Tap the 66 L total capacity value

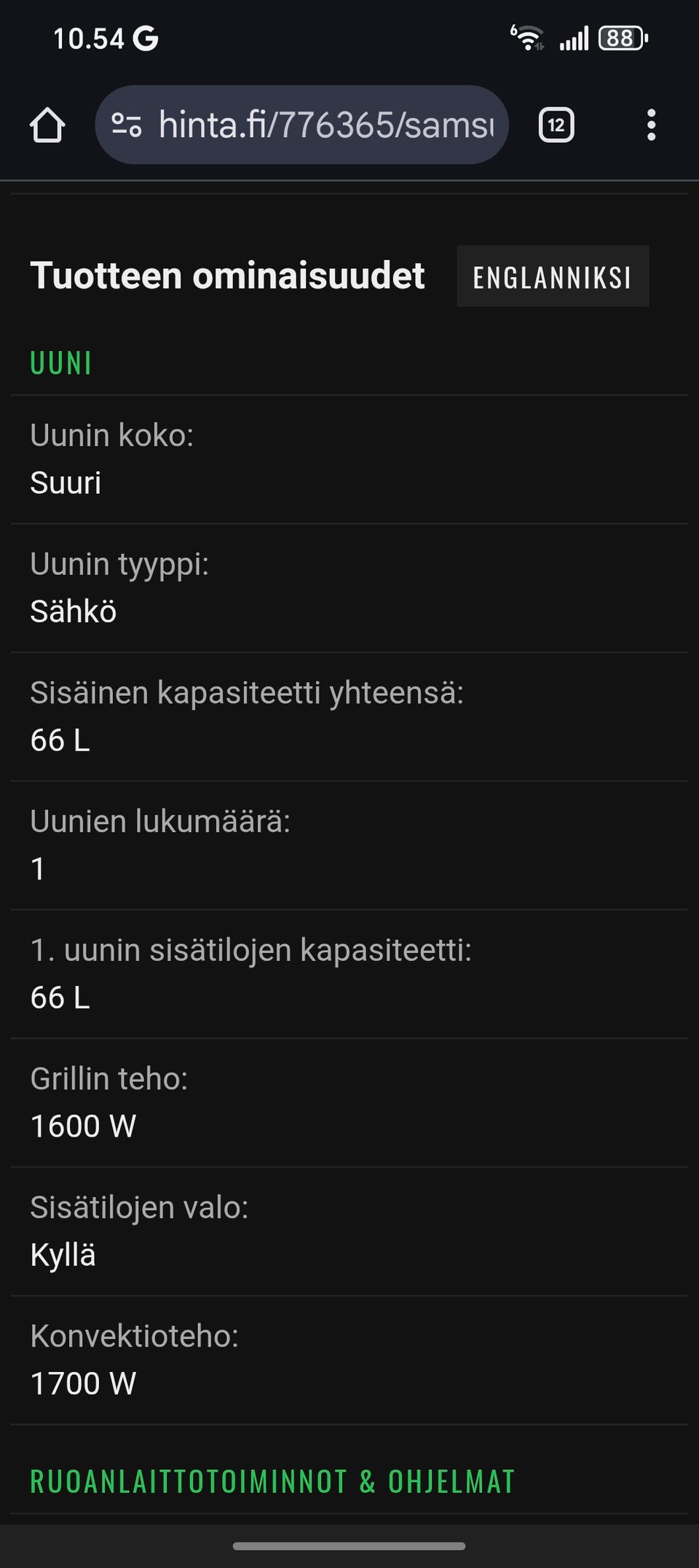click(59, 740)
